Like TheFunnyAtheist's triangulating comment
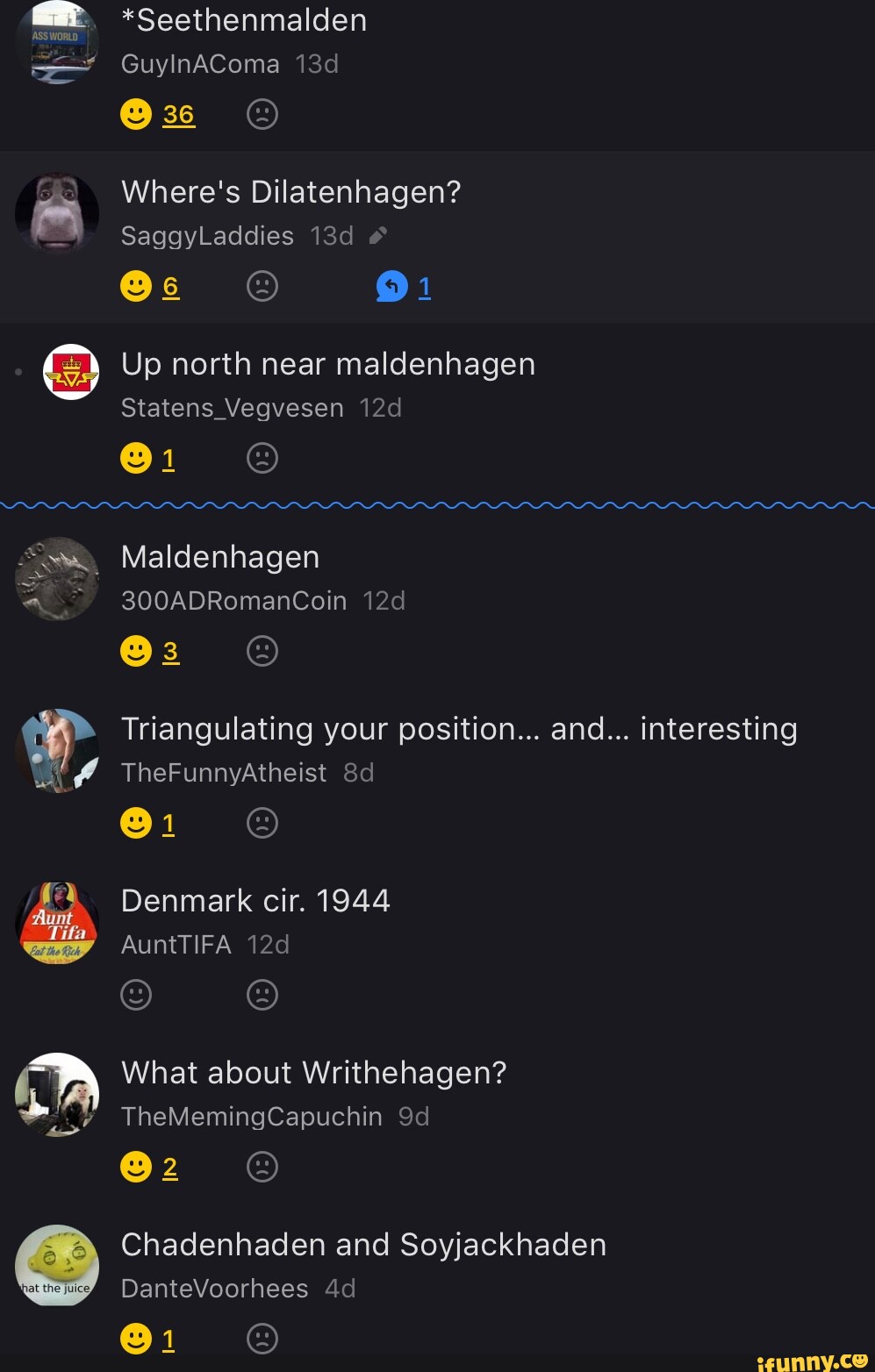Image resolution: width=875 pixels, height=1372 pixels. tap(136, 823)
